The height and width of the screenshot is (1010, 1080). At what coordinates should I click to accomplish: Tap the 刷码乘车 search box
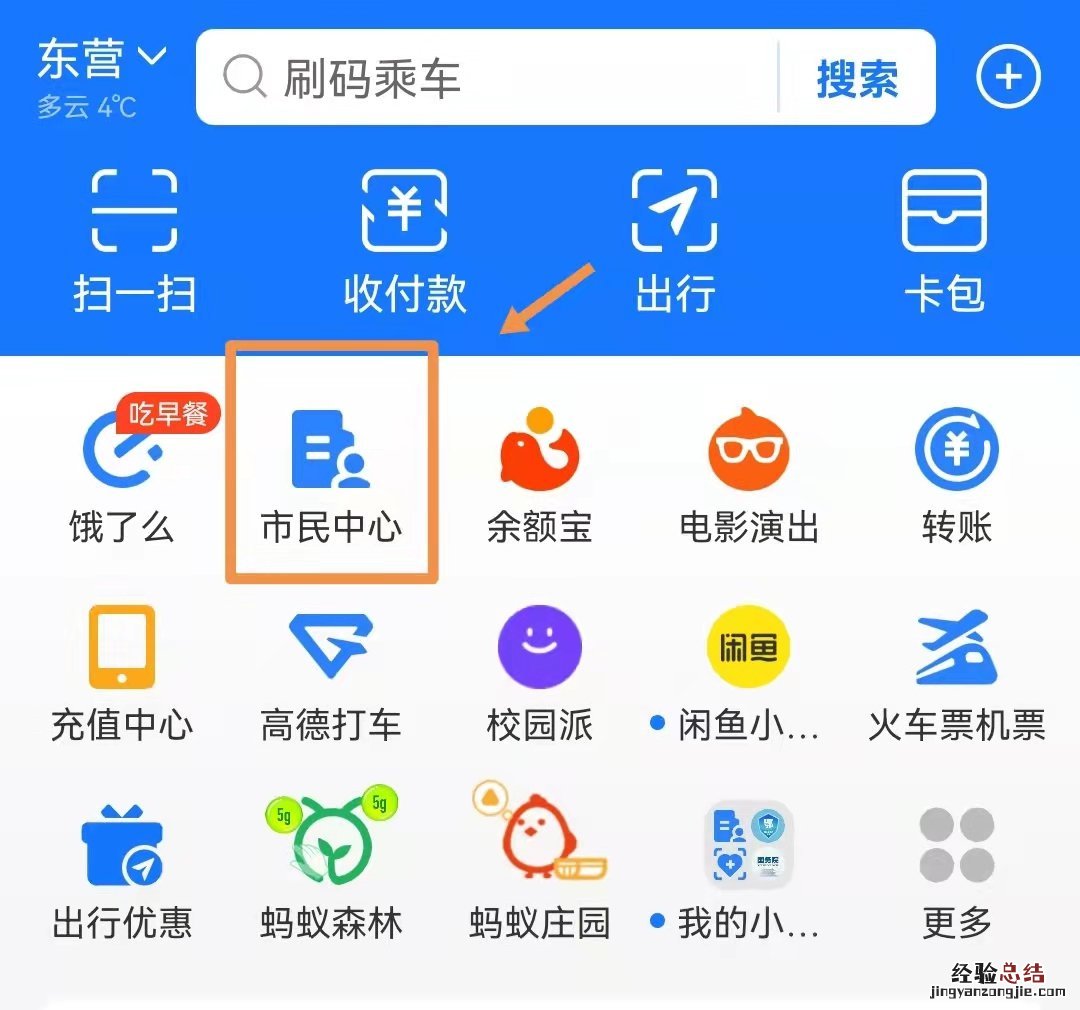coord(480,78)
